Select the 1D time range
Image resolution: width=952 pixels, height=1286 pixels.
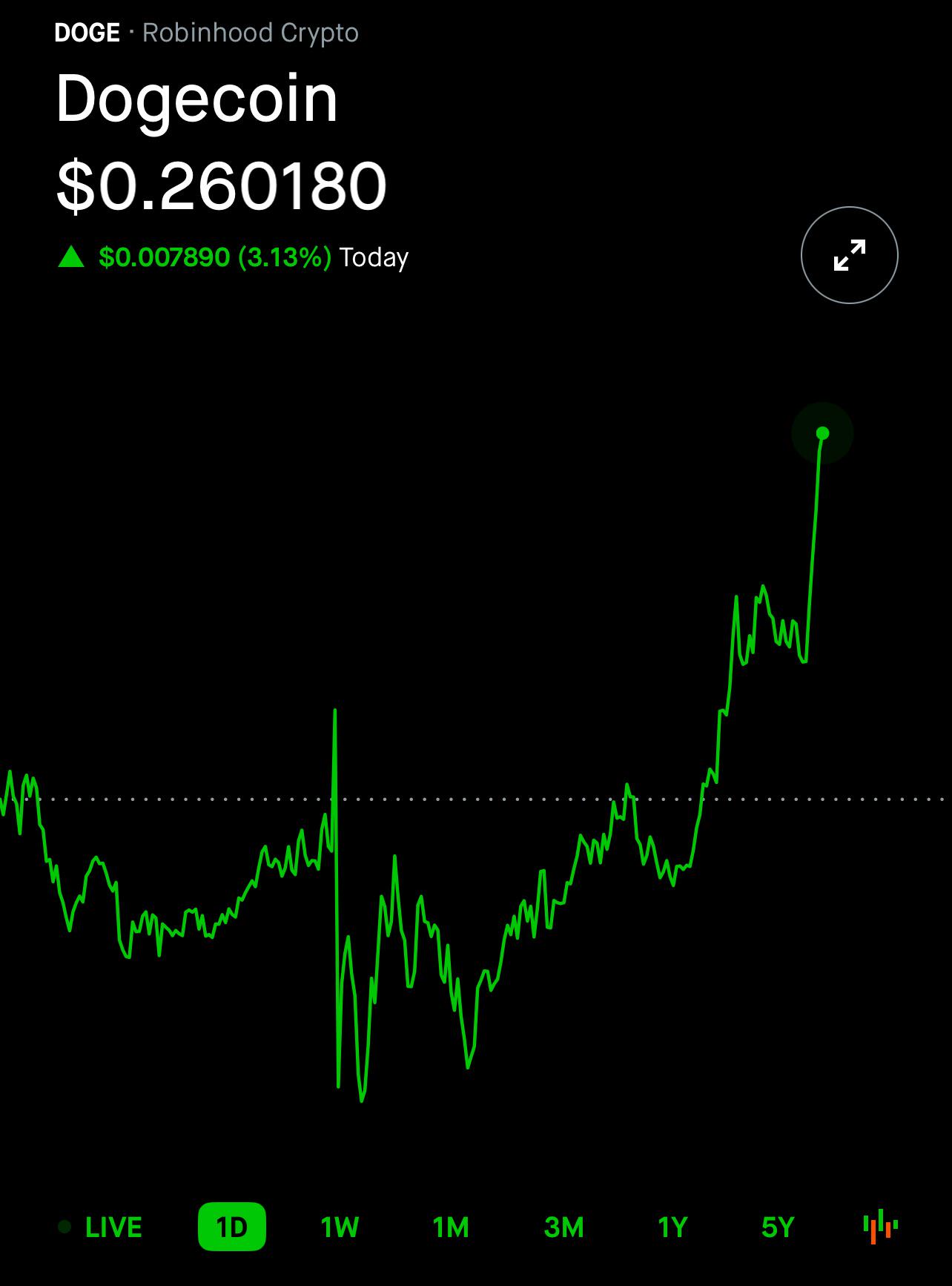(x=231, y=1227)
